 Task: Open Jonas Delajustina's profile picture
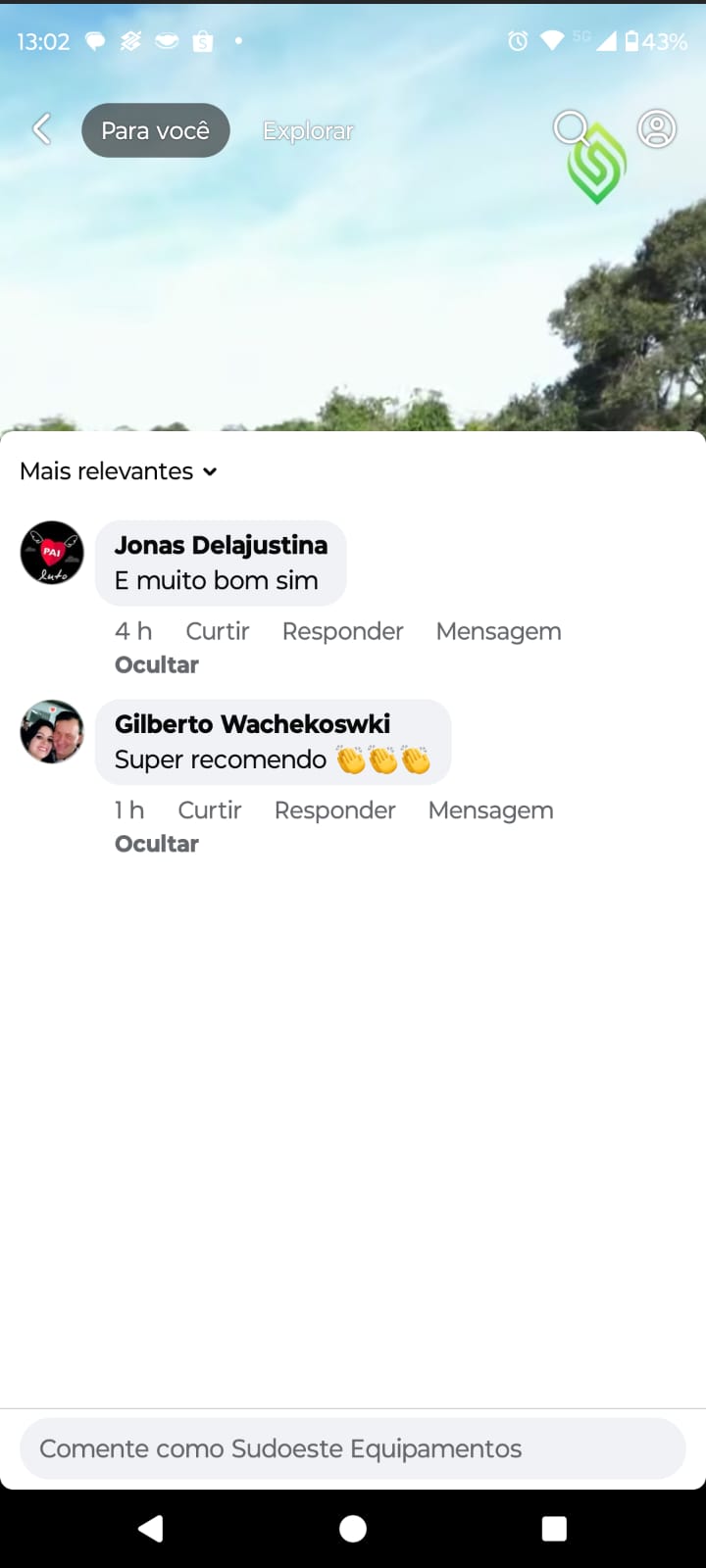[x=52, y=553]
